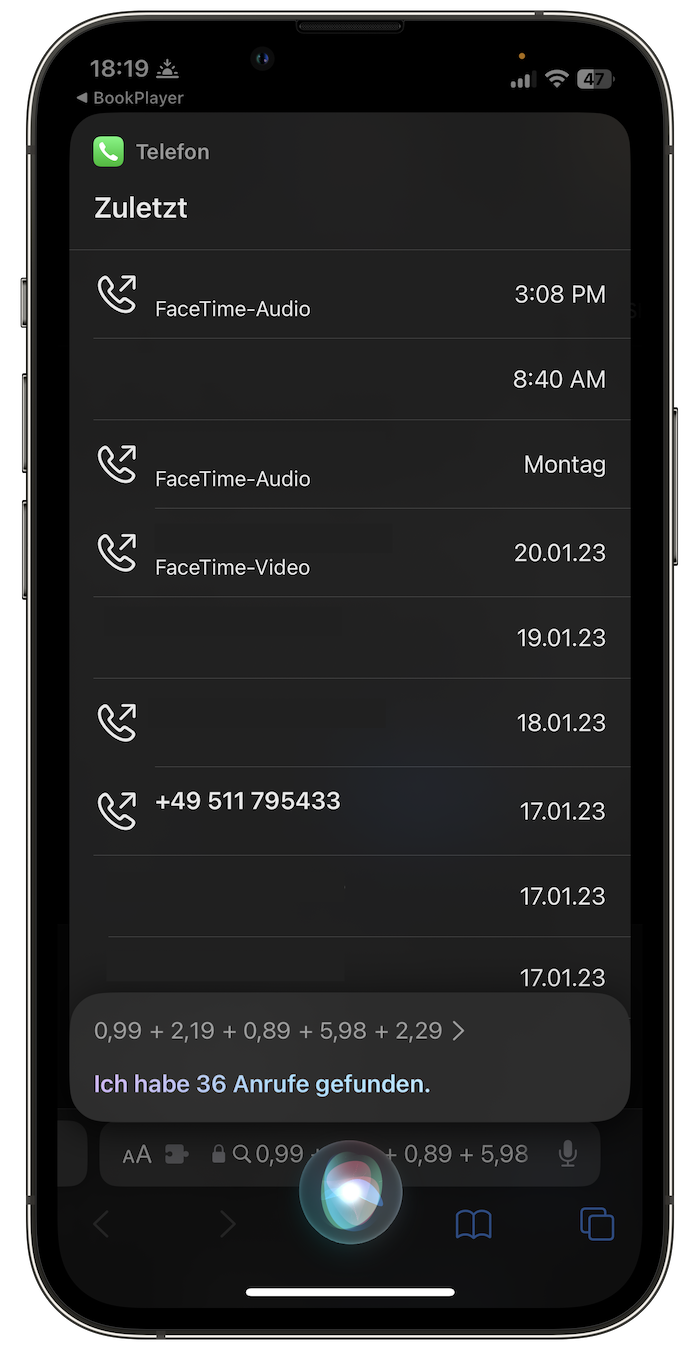
Task: Tap the Siri orb to speak again
Action: [350, 1192]
